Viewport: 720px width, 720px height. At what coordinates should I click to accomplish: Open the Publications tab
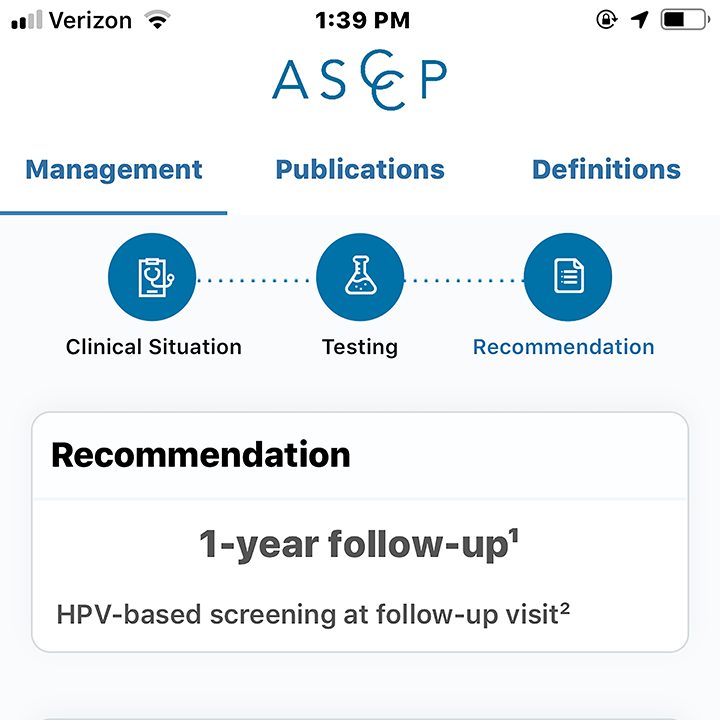click(360, 170)
